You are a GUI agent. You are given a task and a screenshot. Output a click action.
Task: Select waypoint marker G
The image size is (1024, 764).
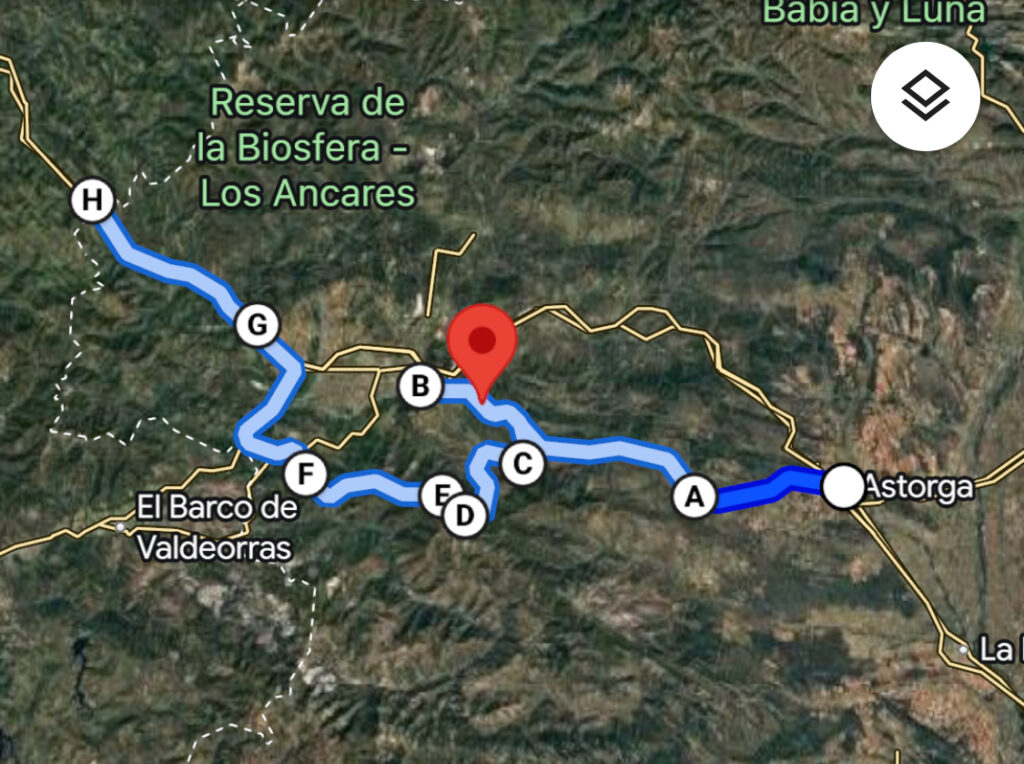[x=257, y=325]
